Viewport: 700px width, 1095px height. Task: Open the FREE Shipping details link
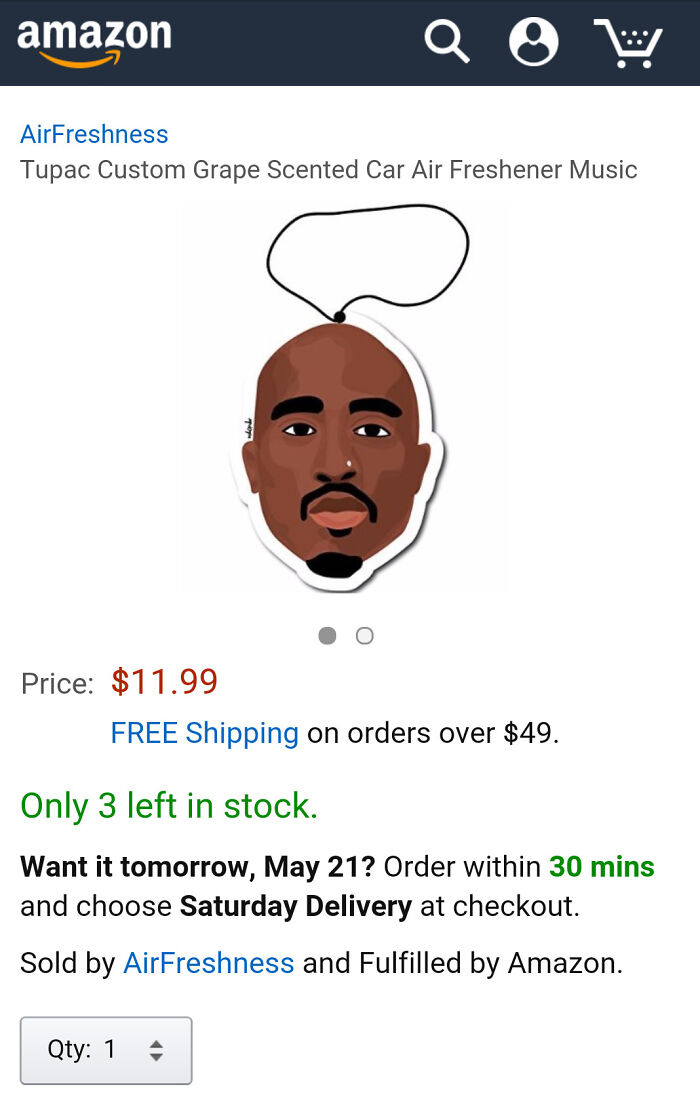[204, 733]
